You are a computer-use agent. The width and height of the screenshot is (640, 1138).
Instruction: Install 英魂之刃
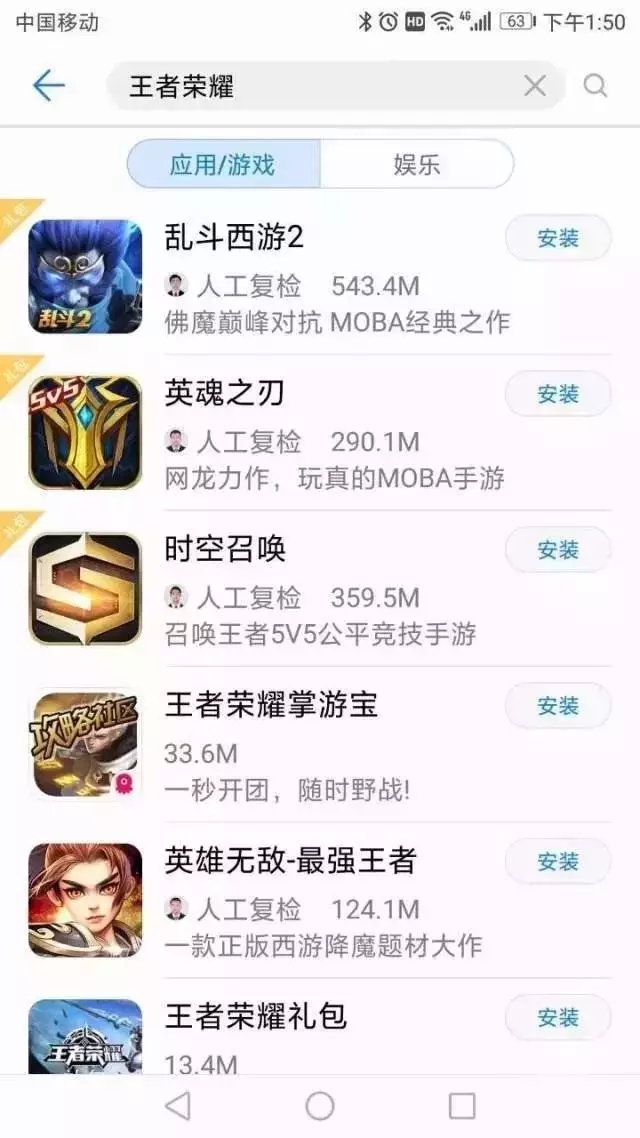(x=558, y=394)
